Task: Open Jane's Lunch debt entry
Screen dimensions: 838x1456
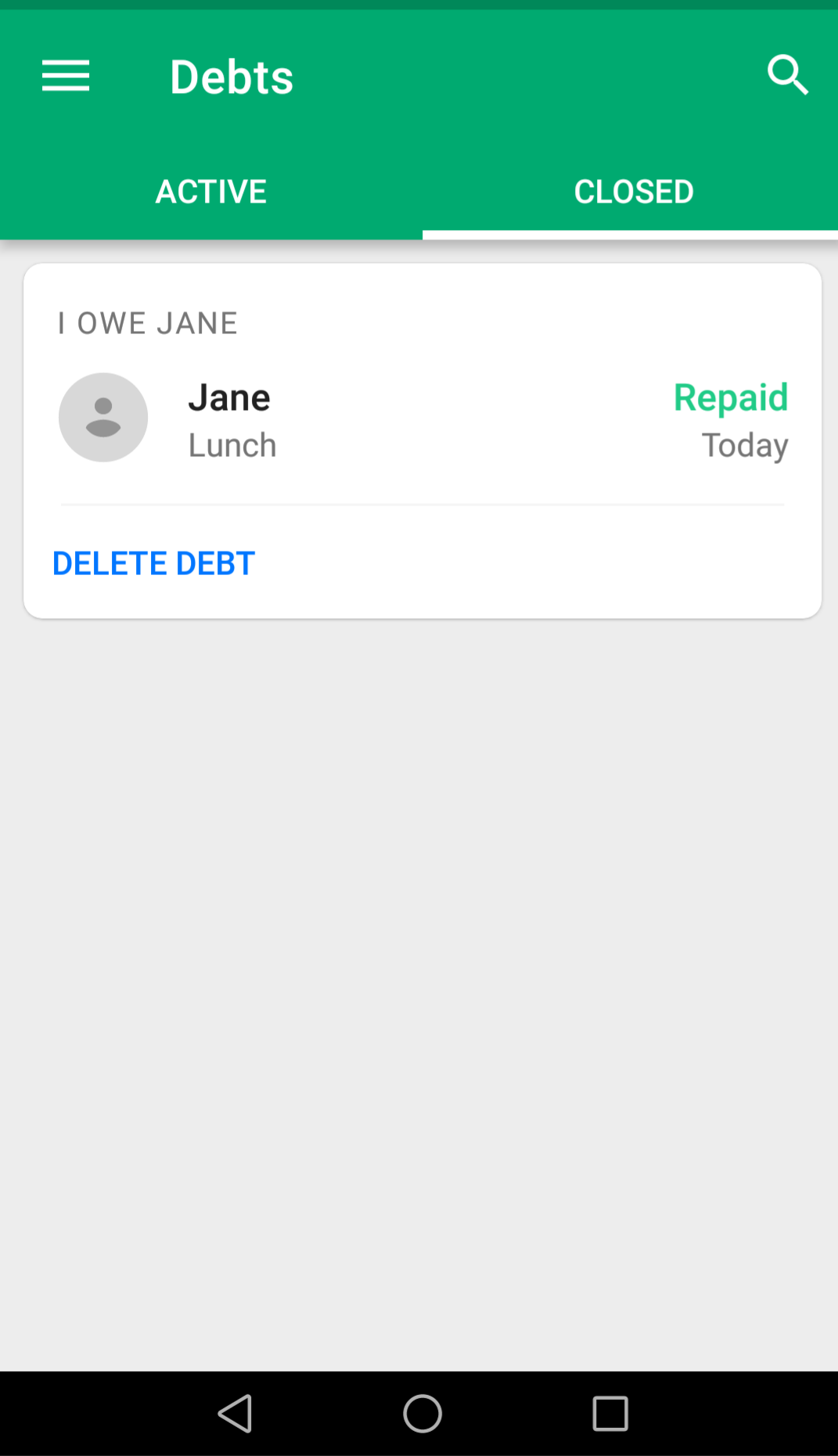Action: (x=423, y=419)
